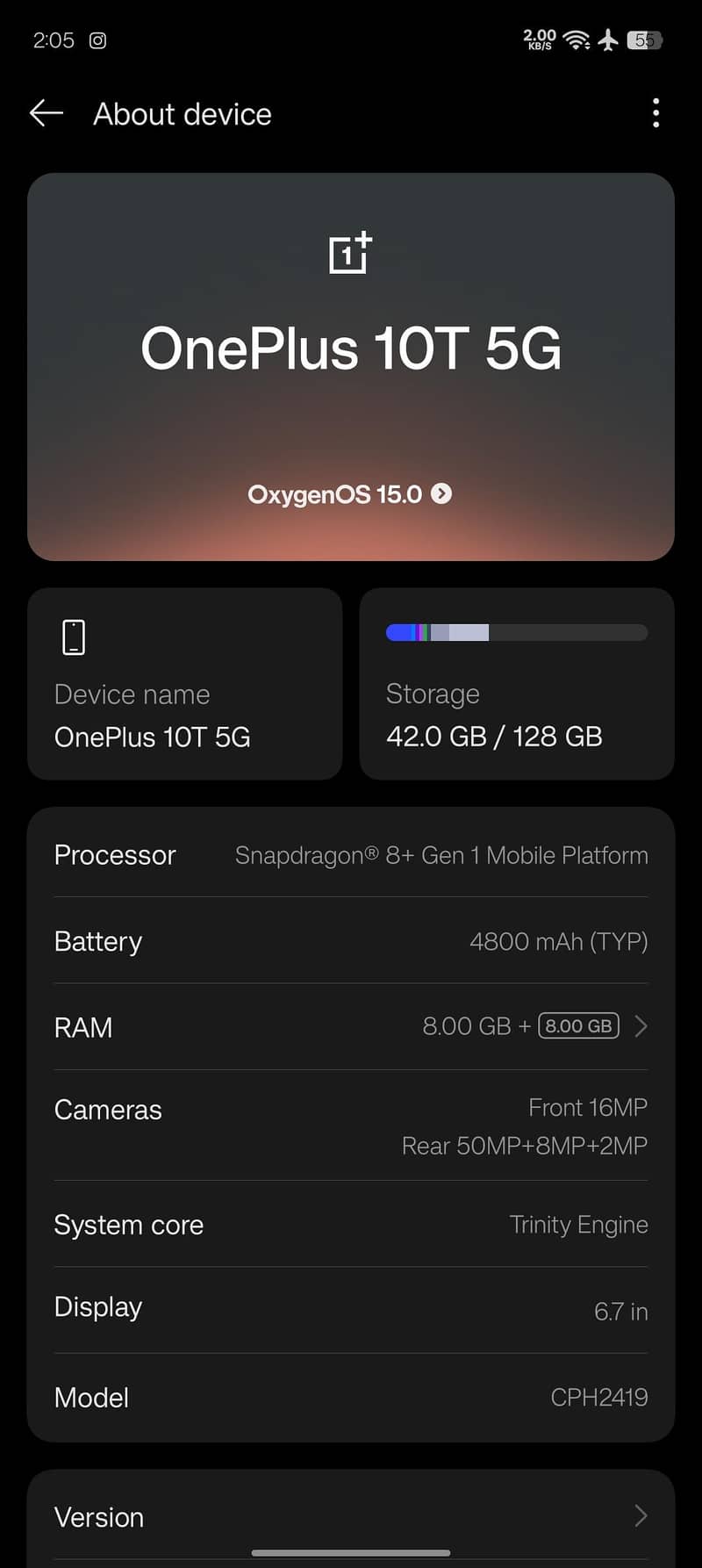Expand the Version section

tap(350, 1517)
